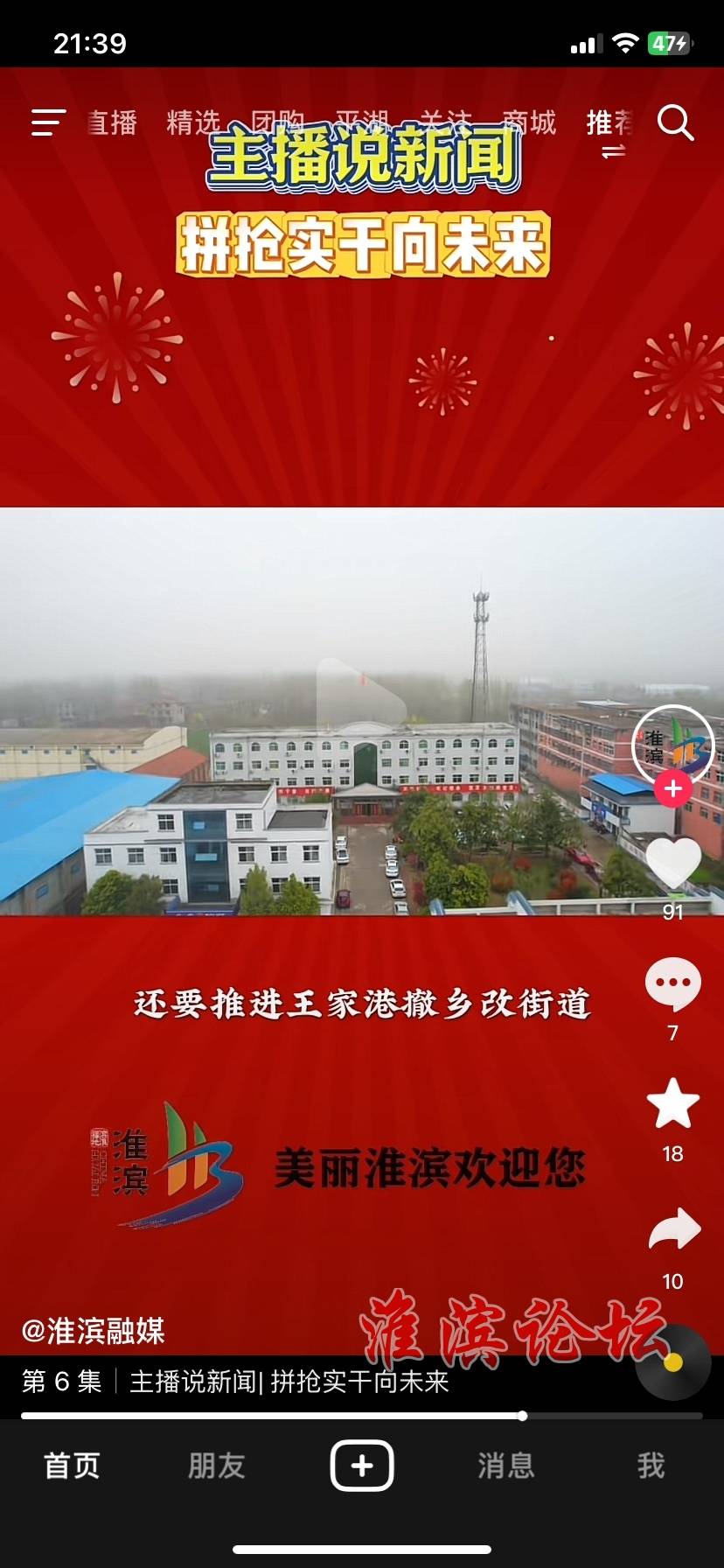Switch to the 直播 tab
Screen dimensions: 724x1568
(x=112, y=122)
